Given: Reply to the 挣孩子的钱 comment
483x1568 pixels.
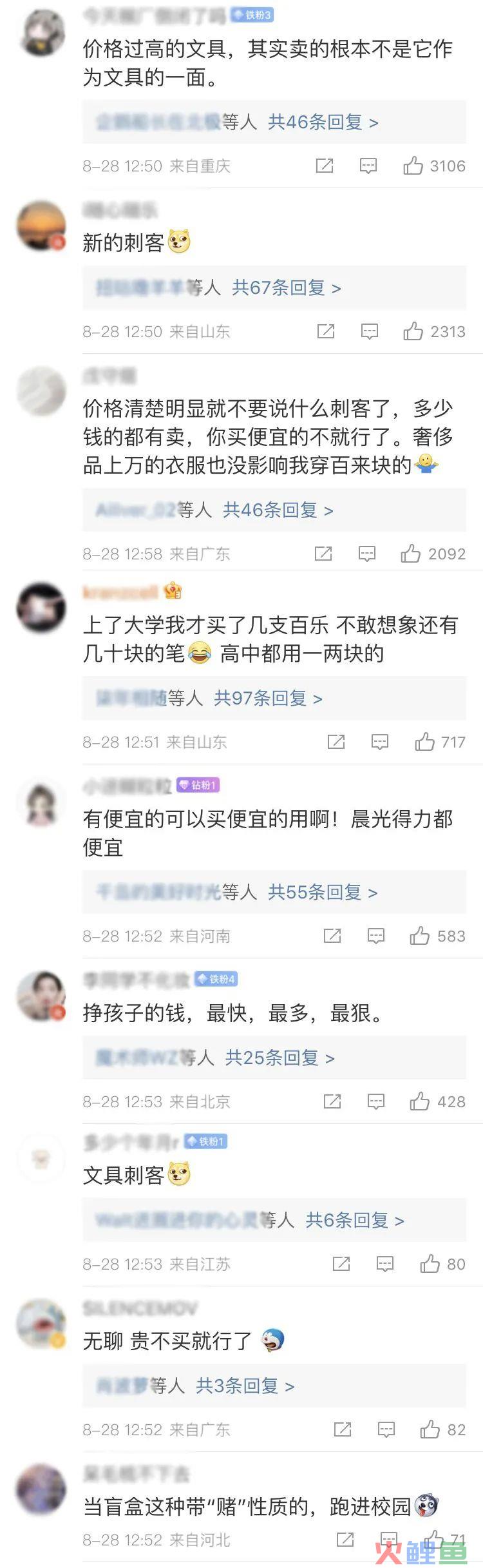Looking at the screenshot, I should click(x=376, y=1102).
